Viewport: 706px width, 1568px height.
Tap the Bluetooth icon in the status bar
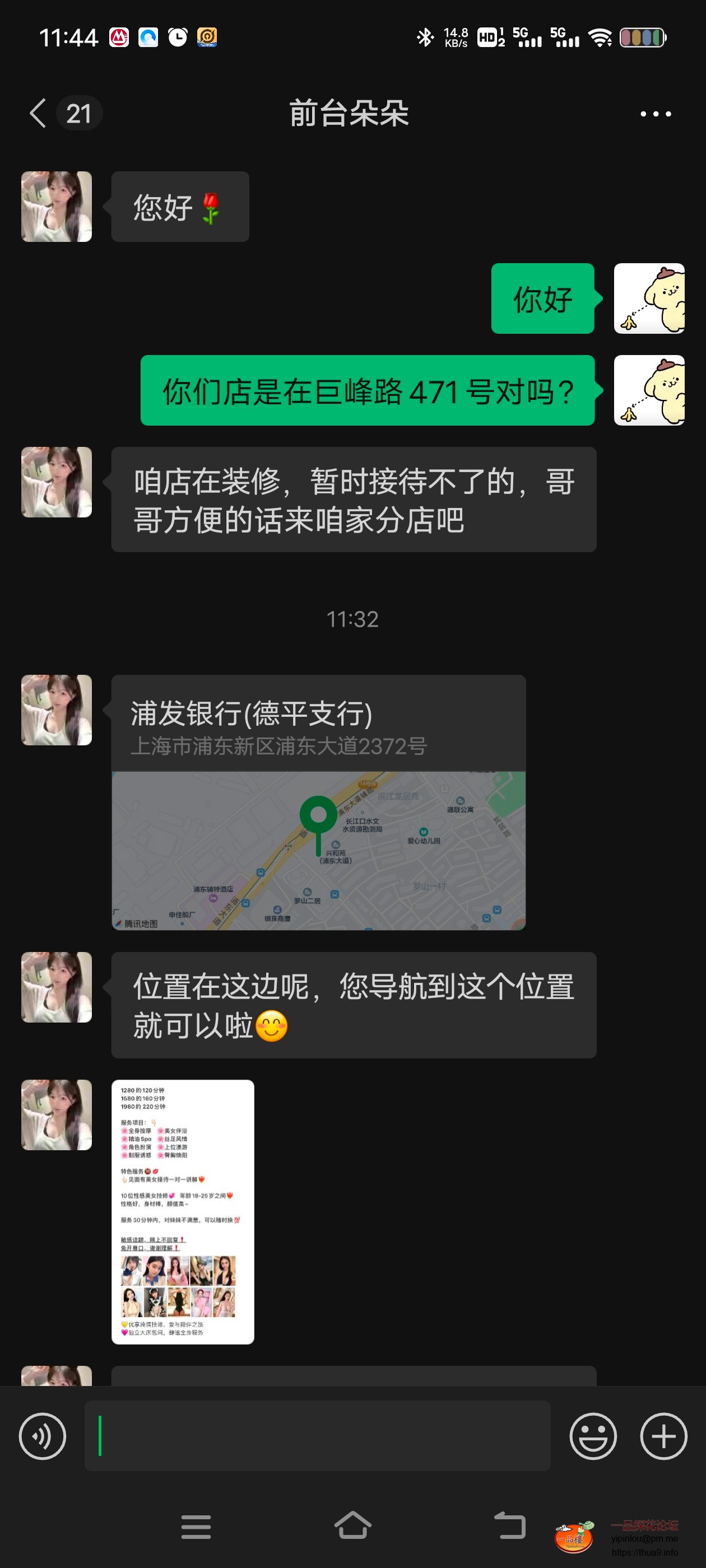425,38
